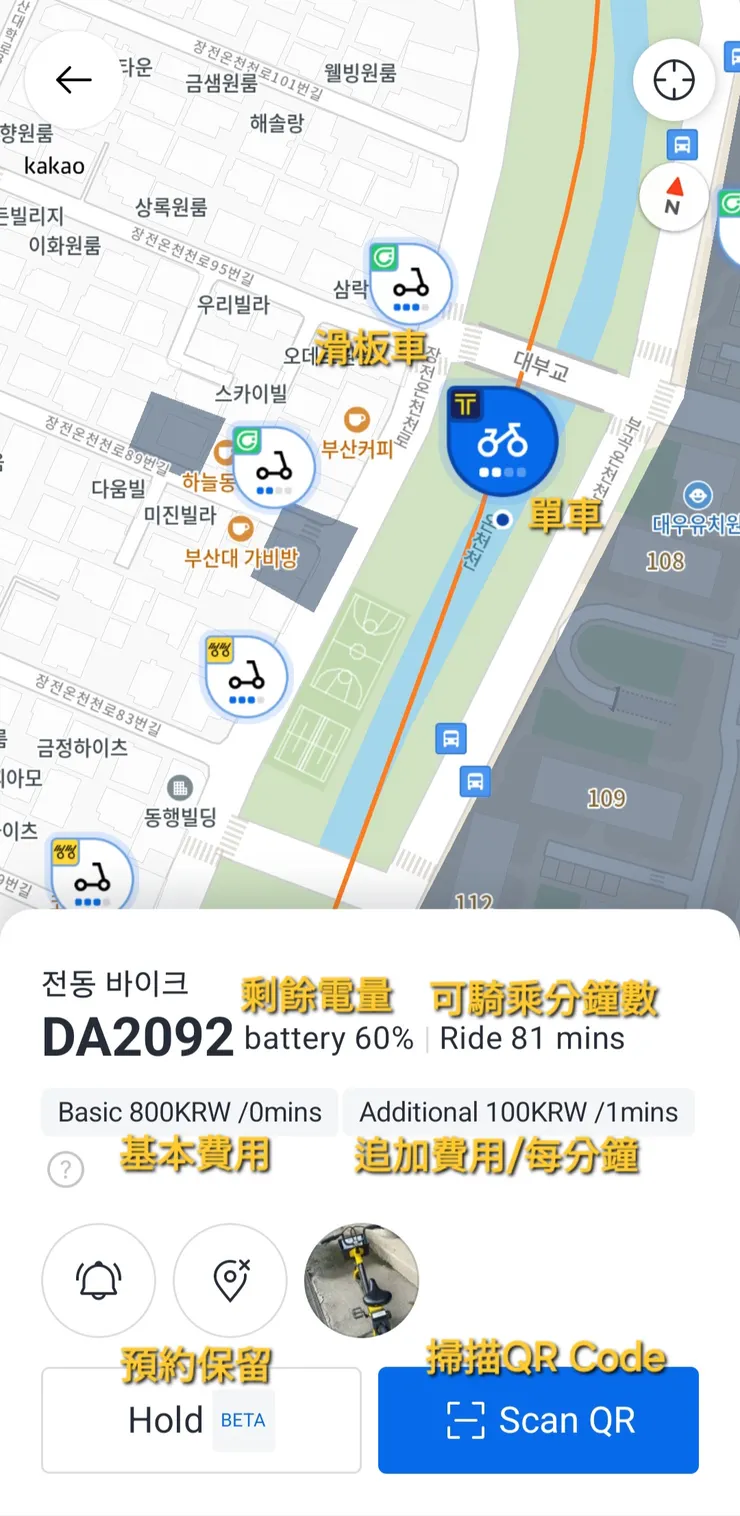Open the bike photo thumbnail

(x=360, y=1281)
